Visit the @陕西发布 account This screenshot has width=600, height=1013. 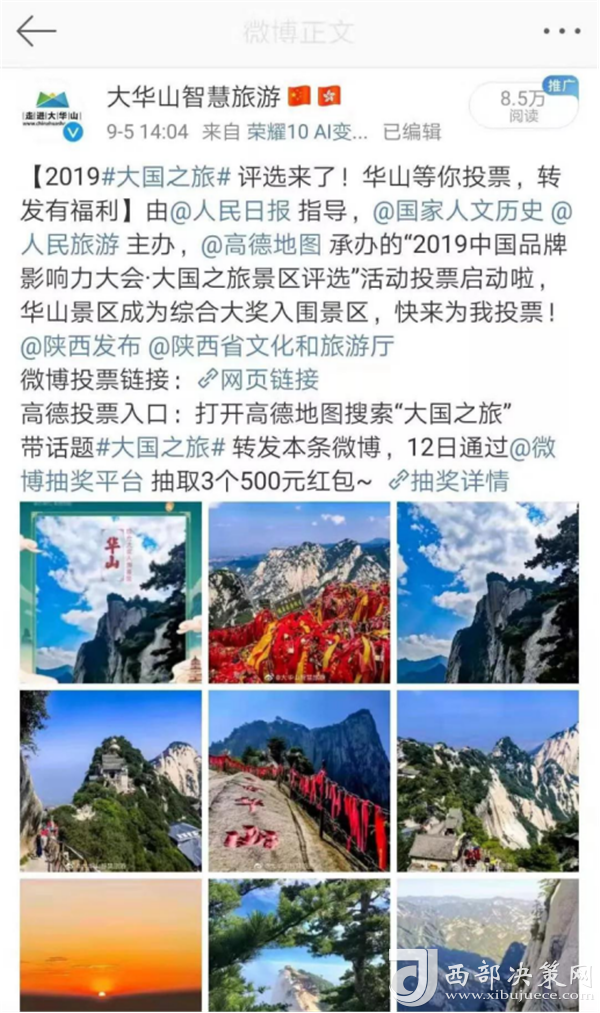tap(78, 347)
